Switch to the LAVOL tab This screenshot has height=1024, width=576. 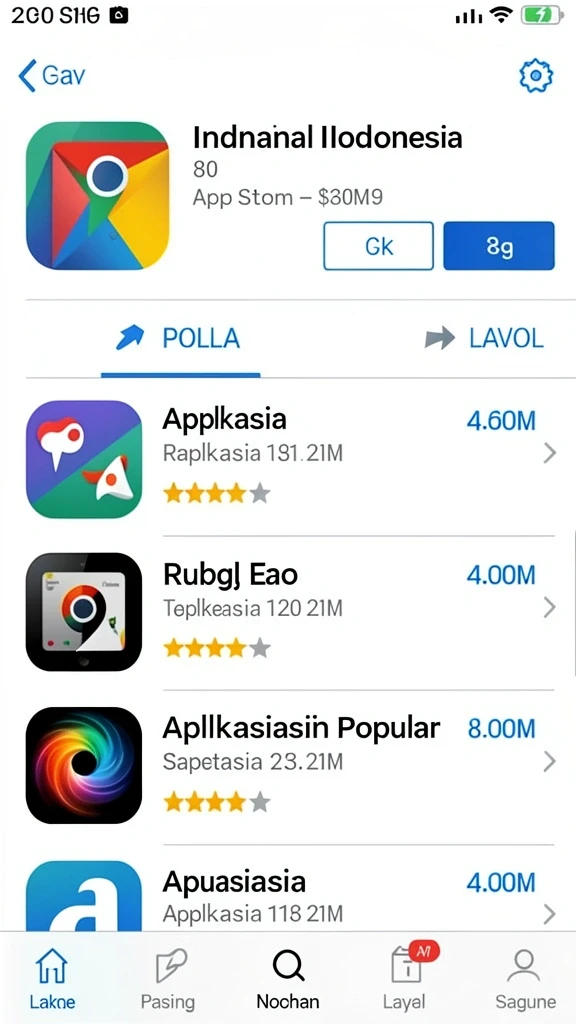coord(484,338)
